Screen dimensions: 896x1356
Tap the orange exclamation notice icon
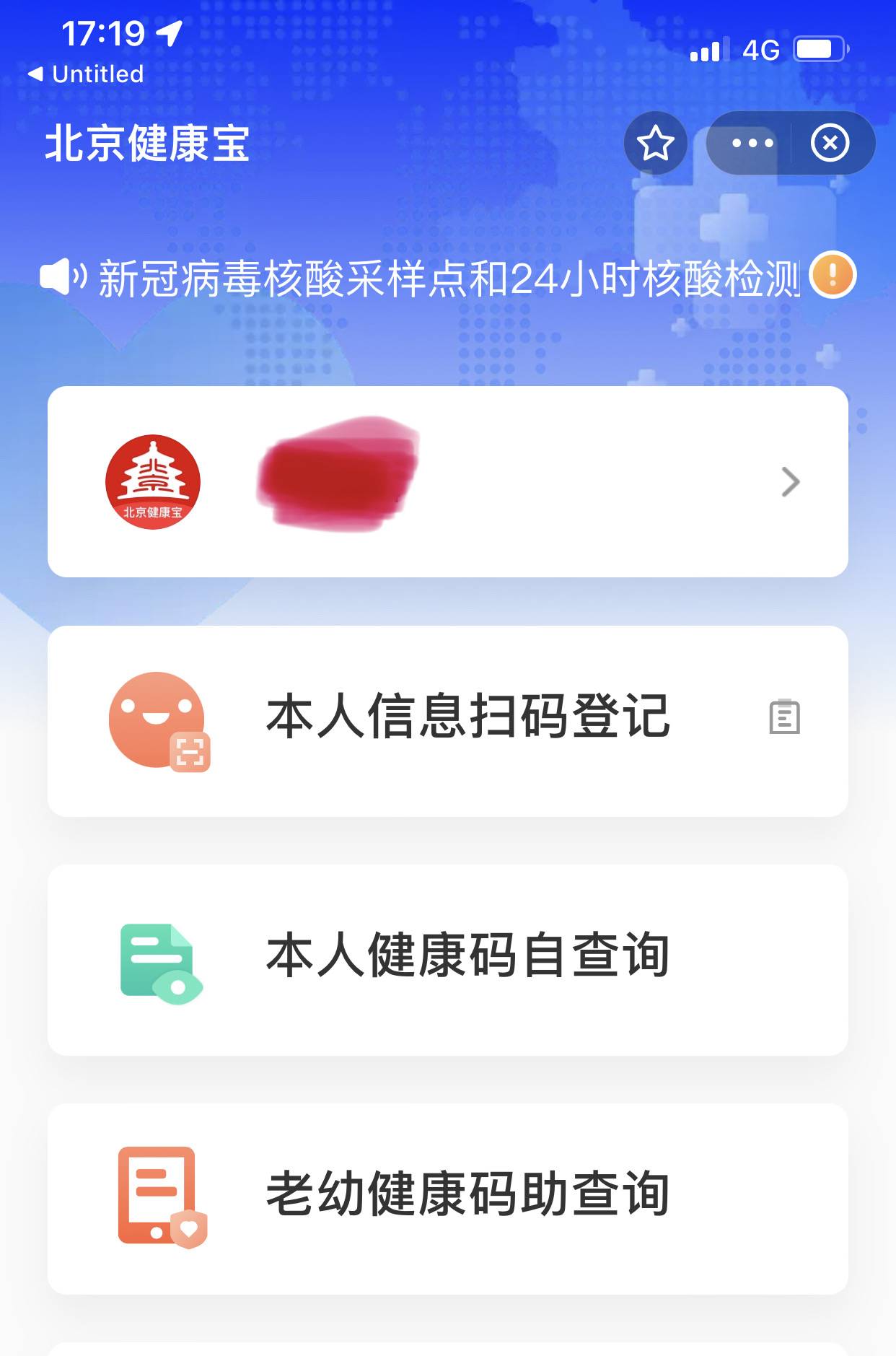point(833,276)
